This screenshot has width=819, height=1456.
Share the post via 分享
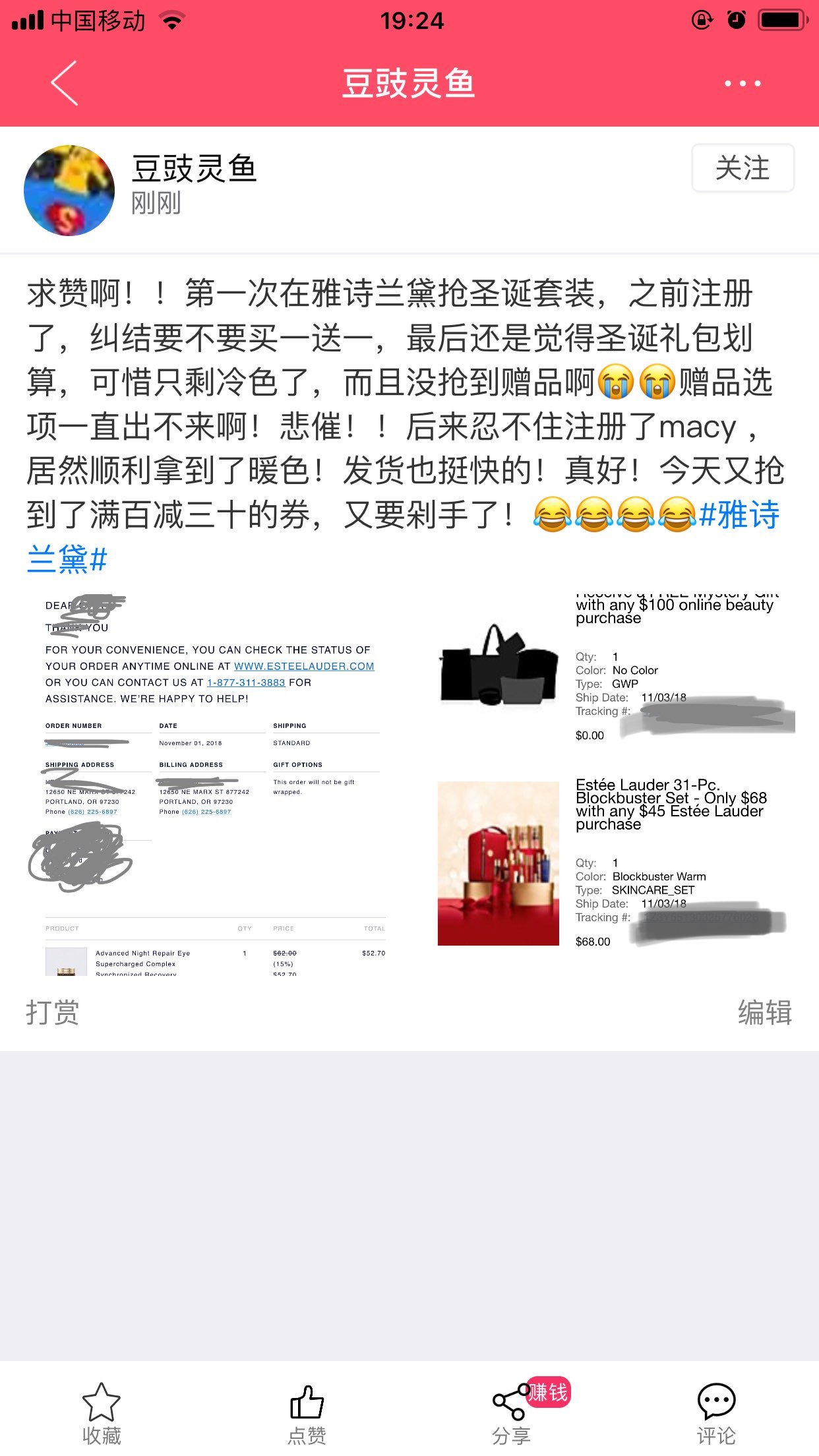(511, 1412)
